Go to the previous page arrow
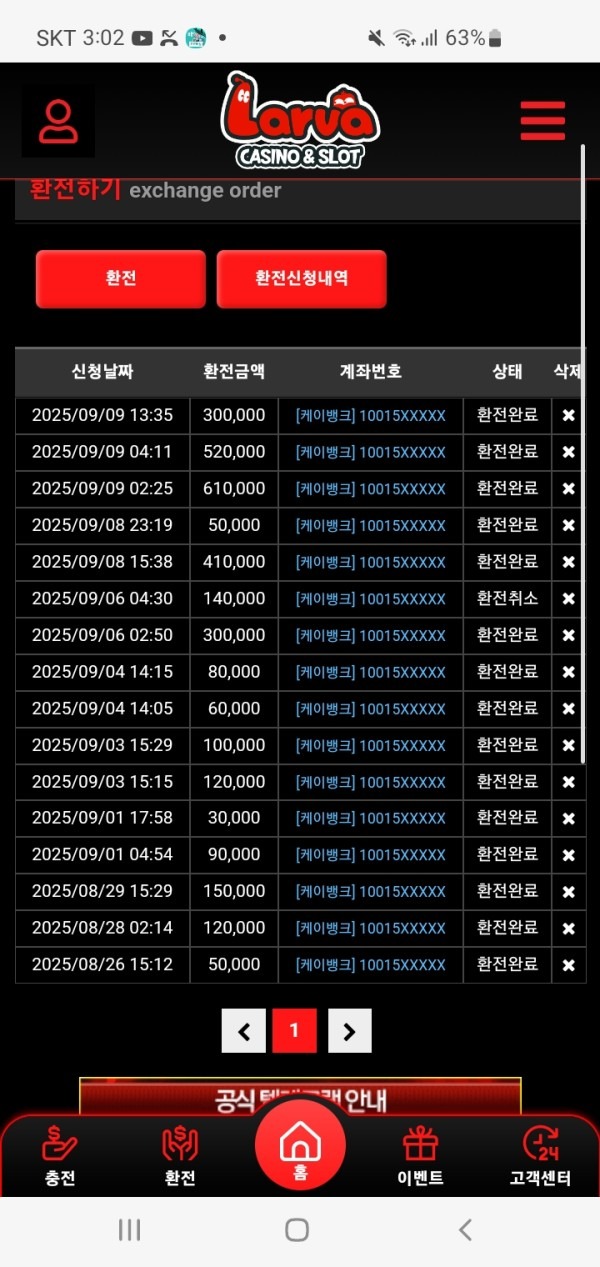 (244, 1031)
